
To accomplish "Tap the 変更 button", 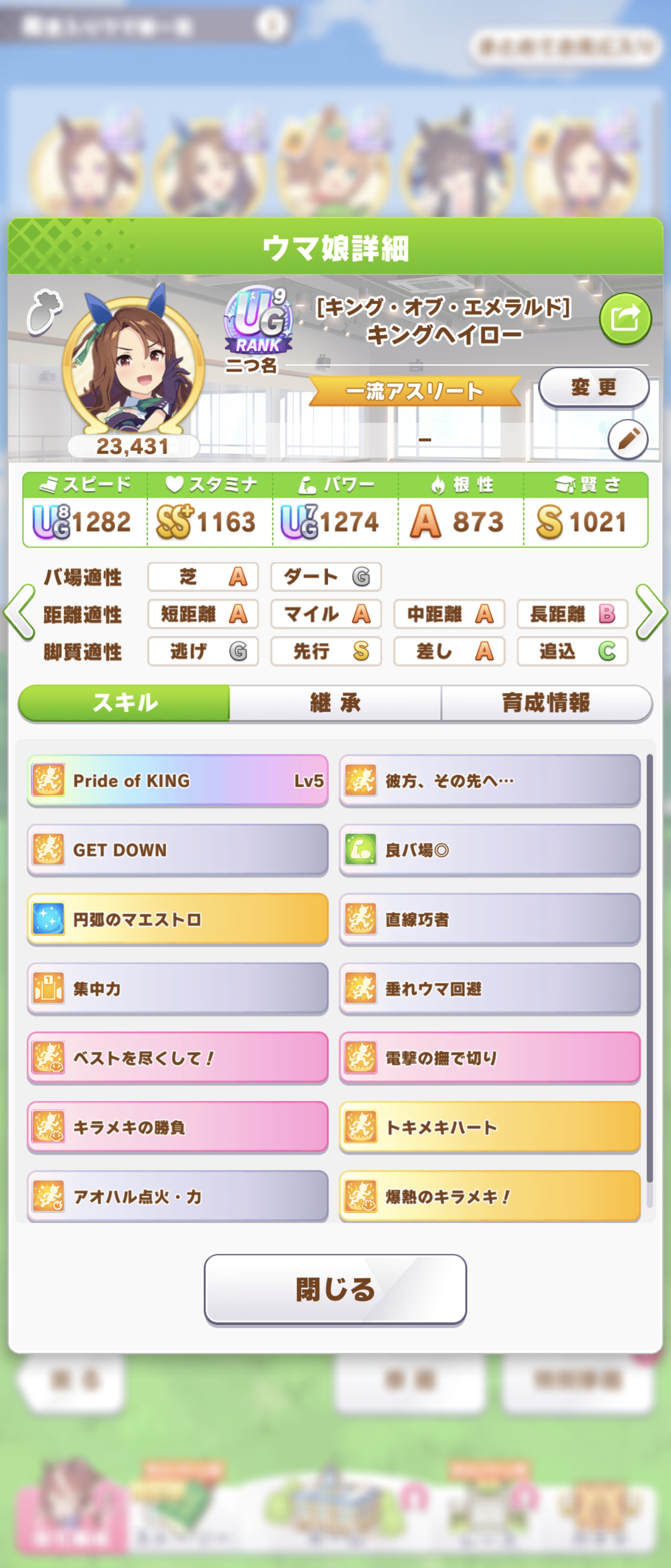I will click(x=593, y=387).
